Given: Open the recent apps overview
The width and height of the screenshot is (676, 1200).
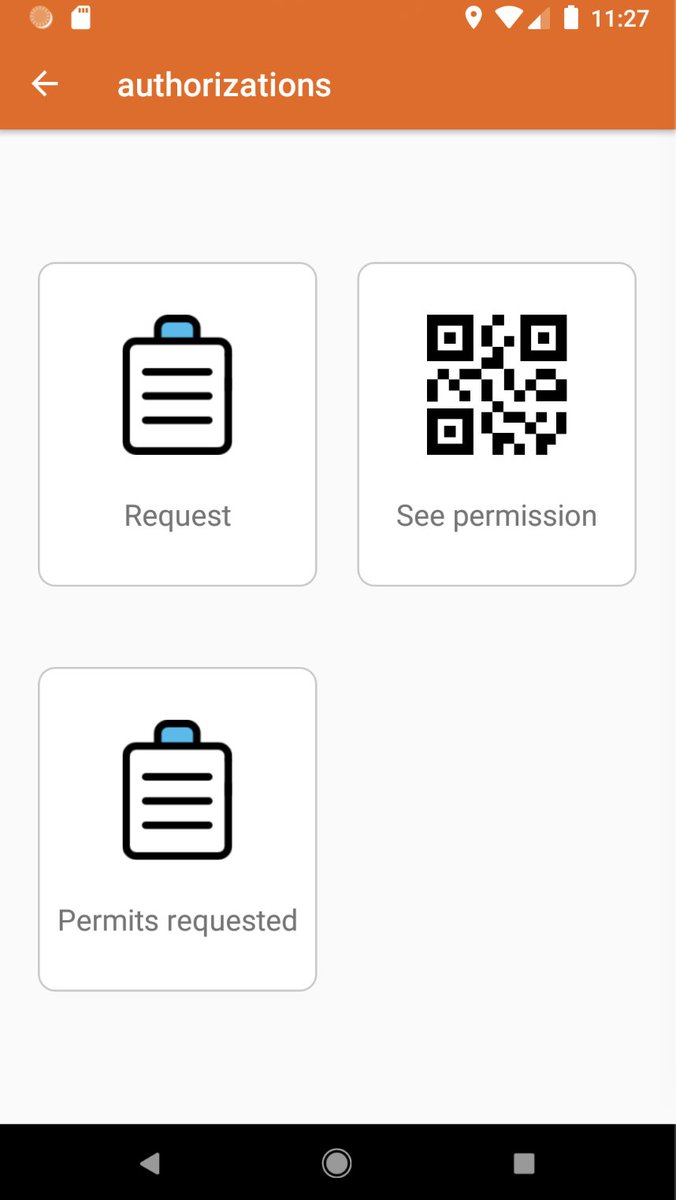Looking at the screenshot, I should [524, 1162].
